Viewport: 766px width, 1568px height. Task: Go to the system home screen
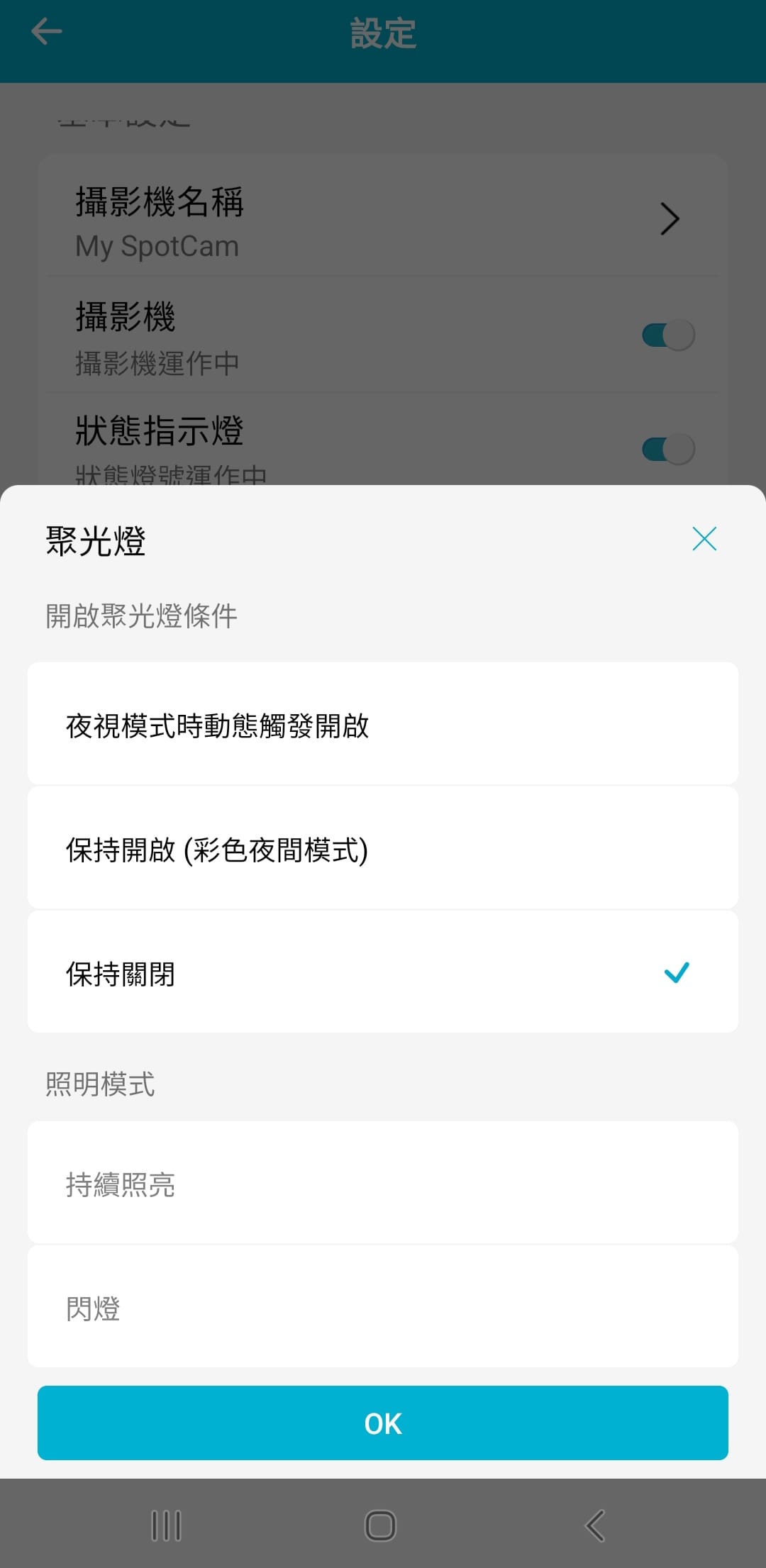click(380, 1525)
